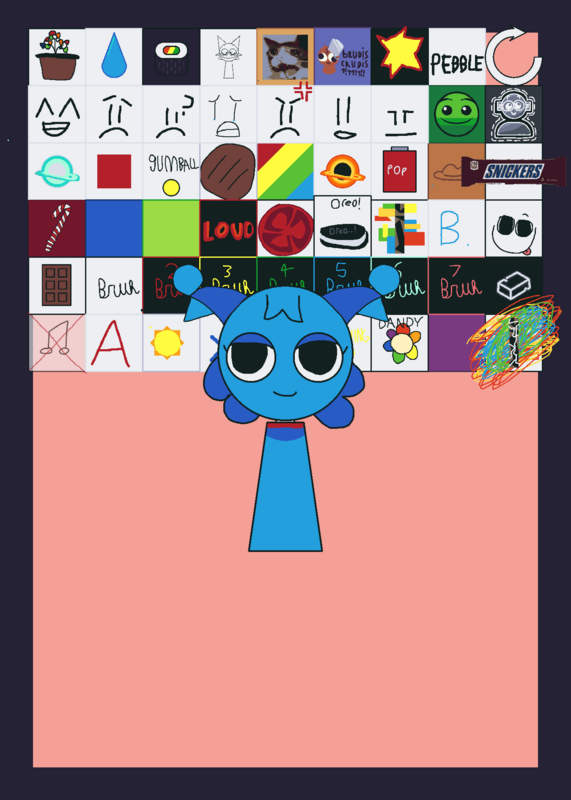This screenshot has height=800, width=571.
Task: Choose the Snickers bar
Action: click(513, 171)
